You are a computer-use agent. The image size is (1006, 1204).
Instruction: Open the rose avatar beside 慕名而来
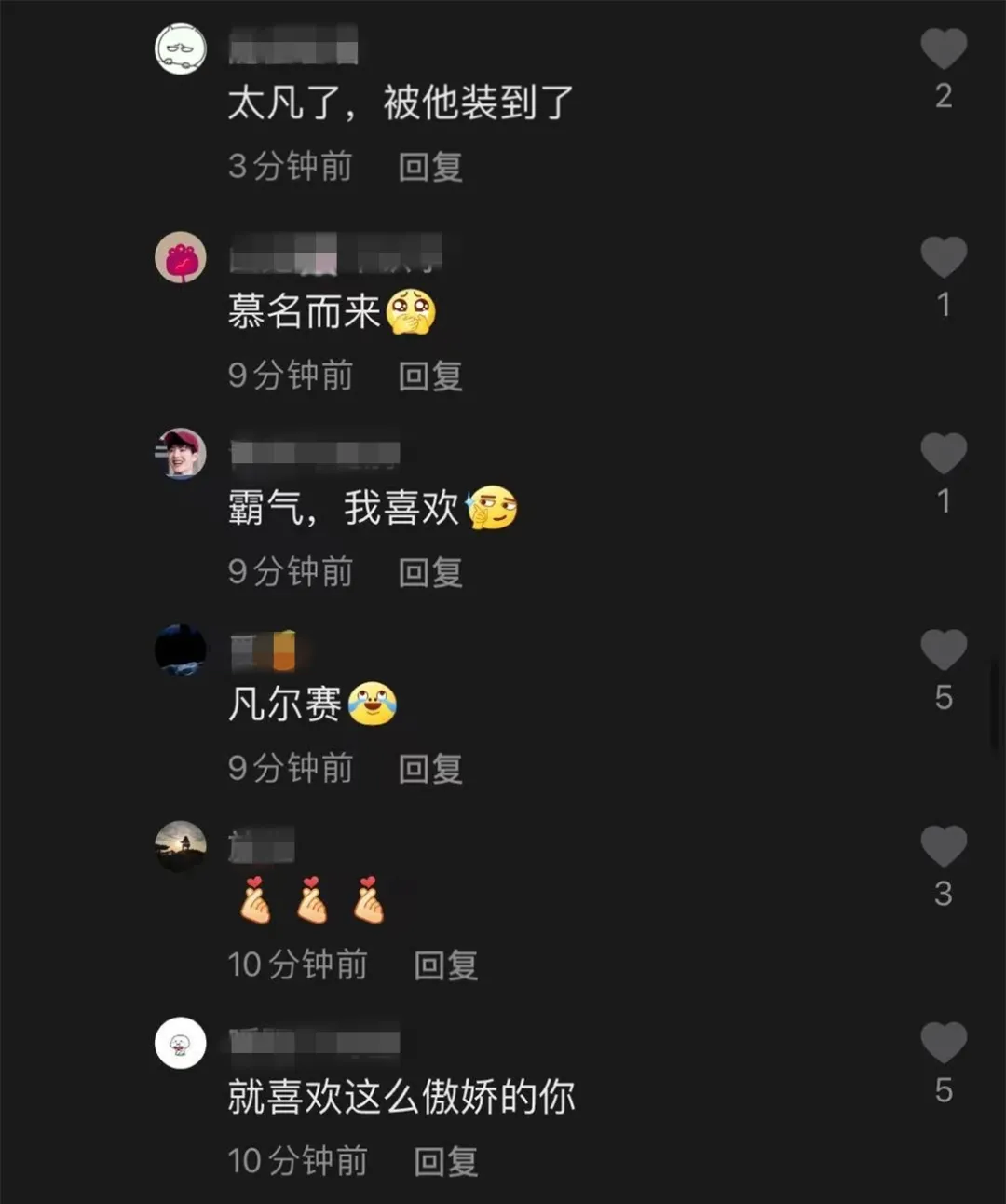tap(181, 258)
